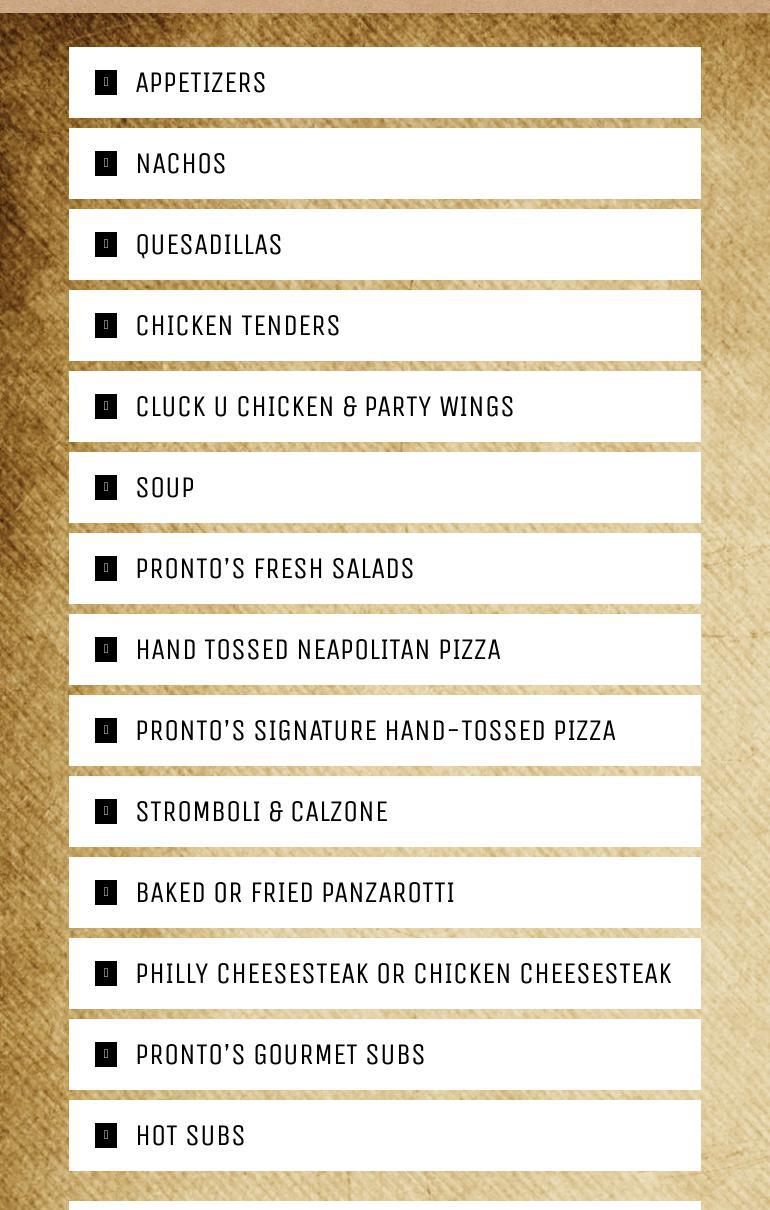Viewport: 770px width, 1210px height.
Task: Expand the Appetizers section
Action: pos(201,83)
